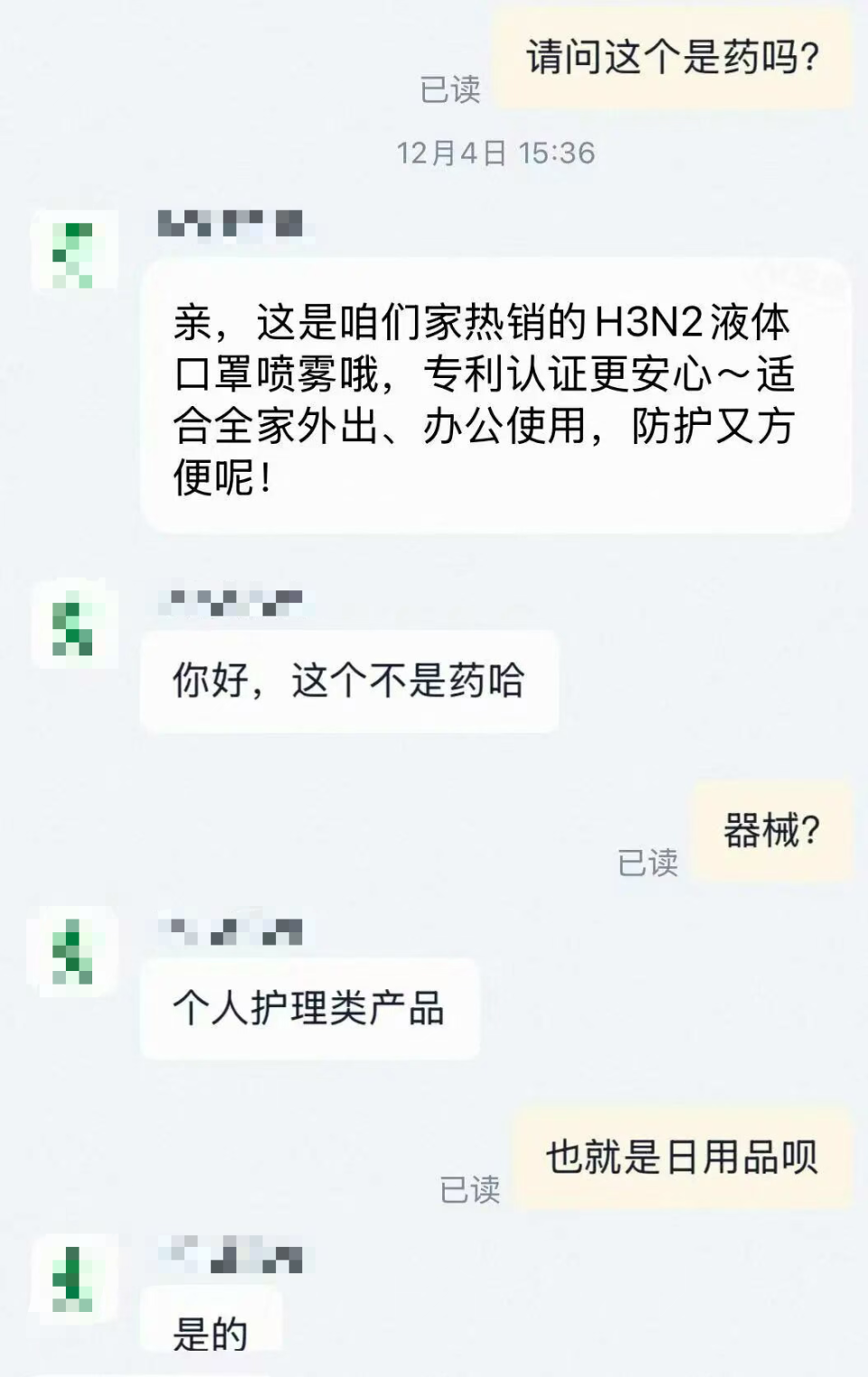This screenshot has width=868, height=1377.
Task: Select the '也就是日用品呗' message bubble
Action: 683,1160
